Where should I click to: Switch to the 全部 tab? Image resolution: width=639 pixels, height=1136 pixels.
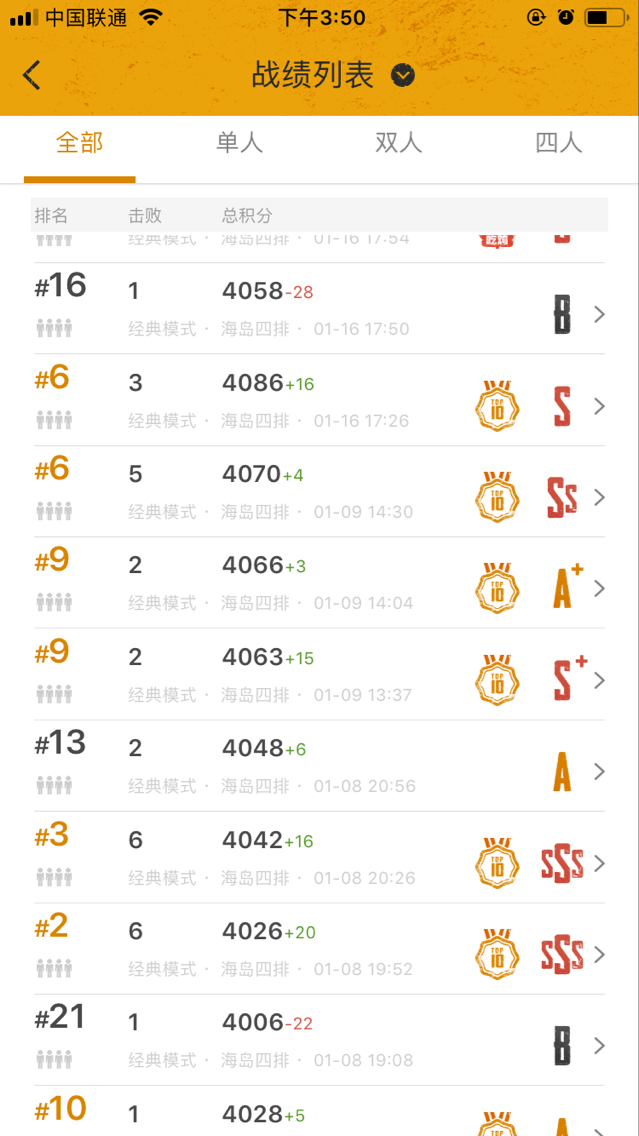[x=80, y=143]
